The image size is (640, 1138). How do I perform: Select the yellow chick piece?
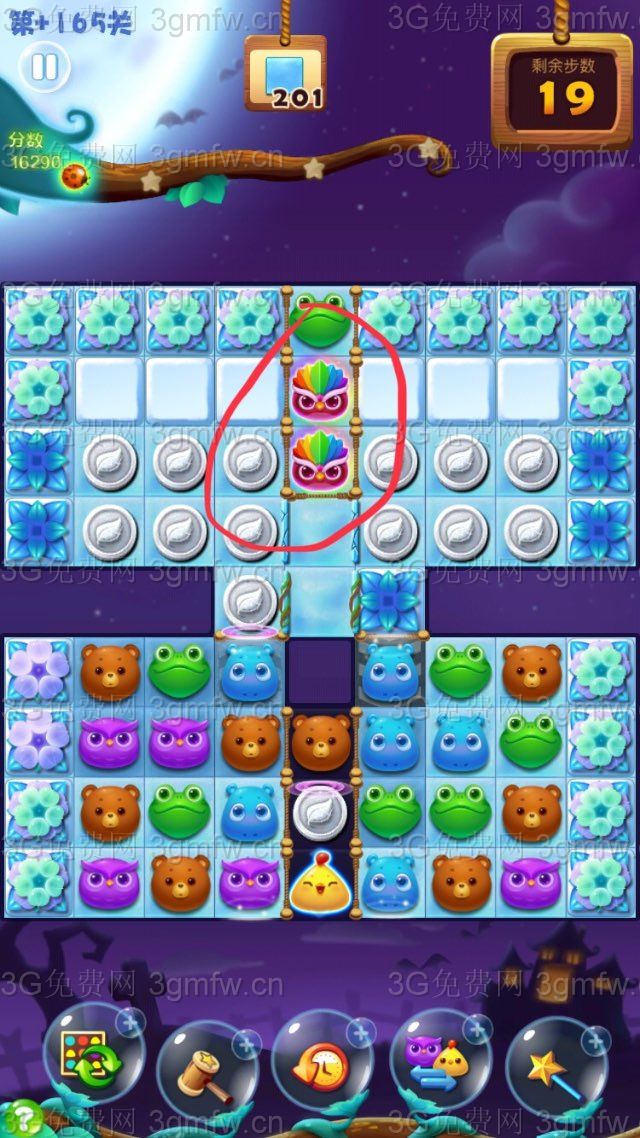pyautogui.click(x=320, y=882)
